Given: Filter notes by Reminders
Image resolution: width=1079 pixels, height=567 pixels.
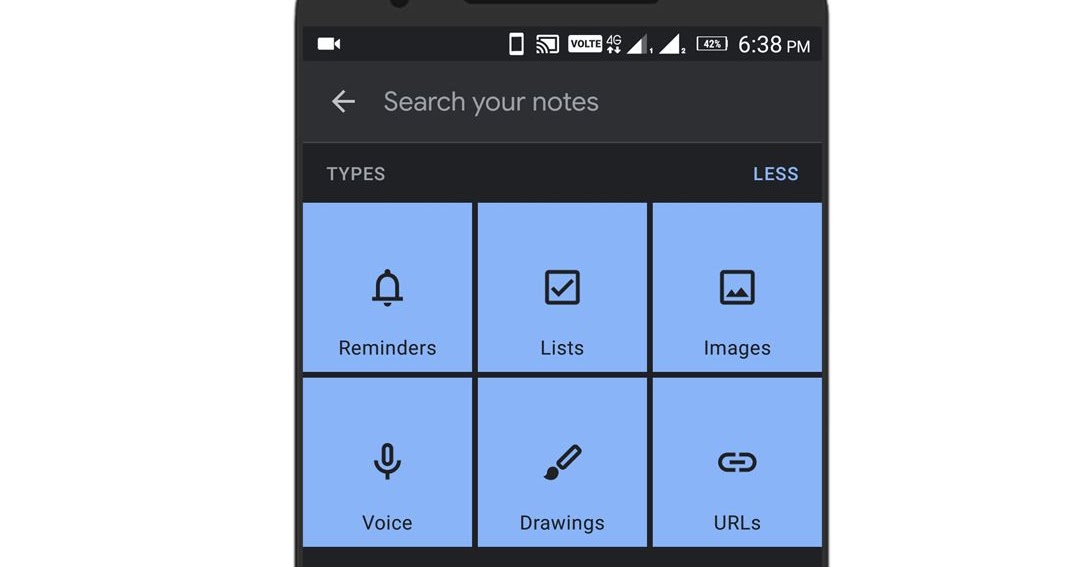Looking at the screenshot, I should [387, 287].
